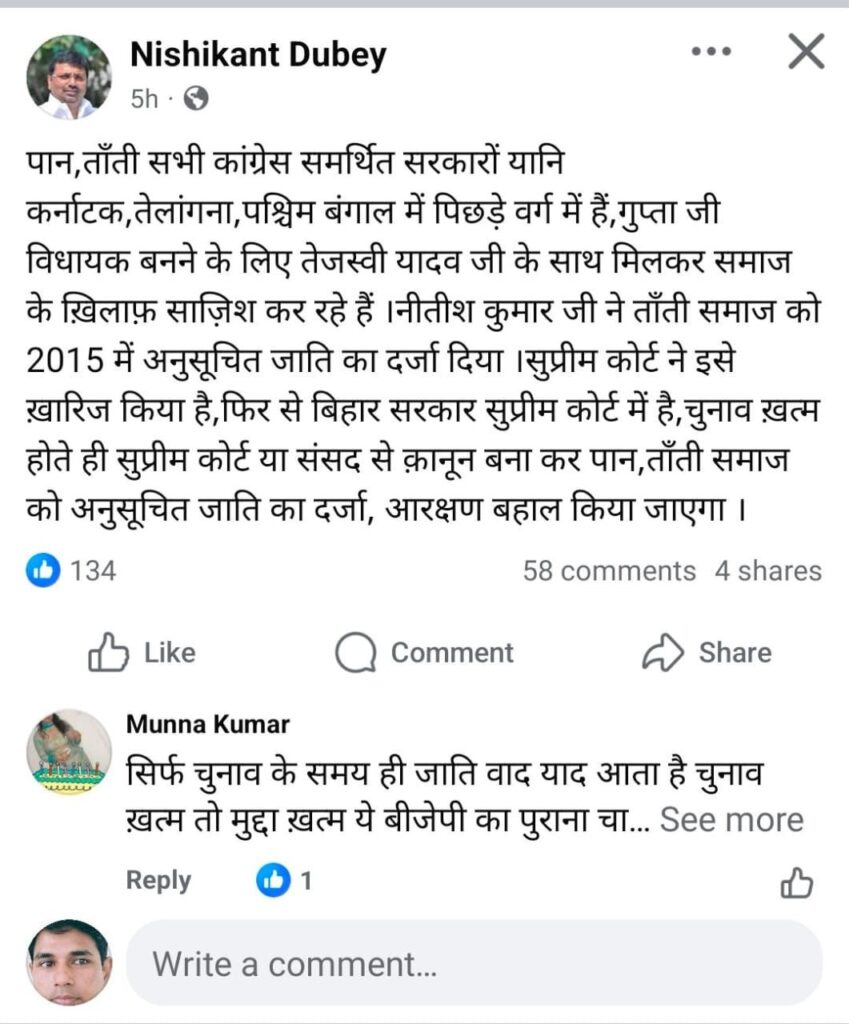Open the 58 comments list
The height and width of the screenshot is (1024, 849).
pos(608,571)
